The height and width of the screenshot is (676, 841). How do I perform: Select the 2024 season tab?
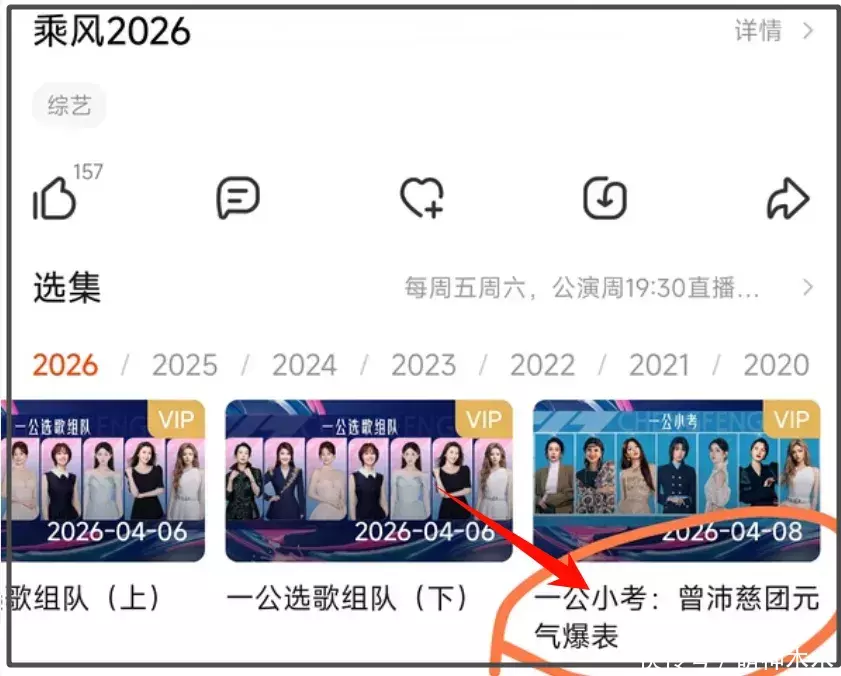tap(304, 365)
